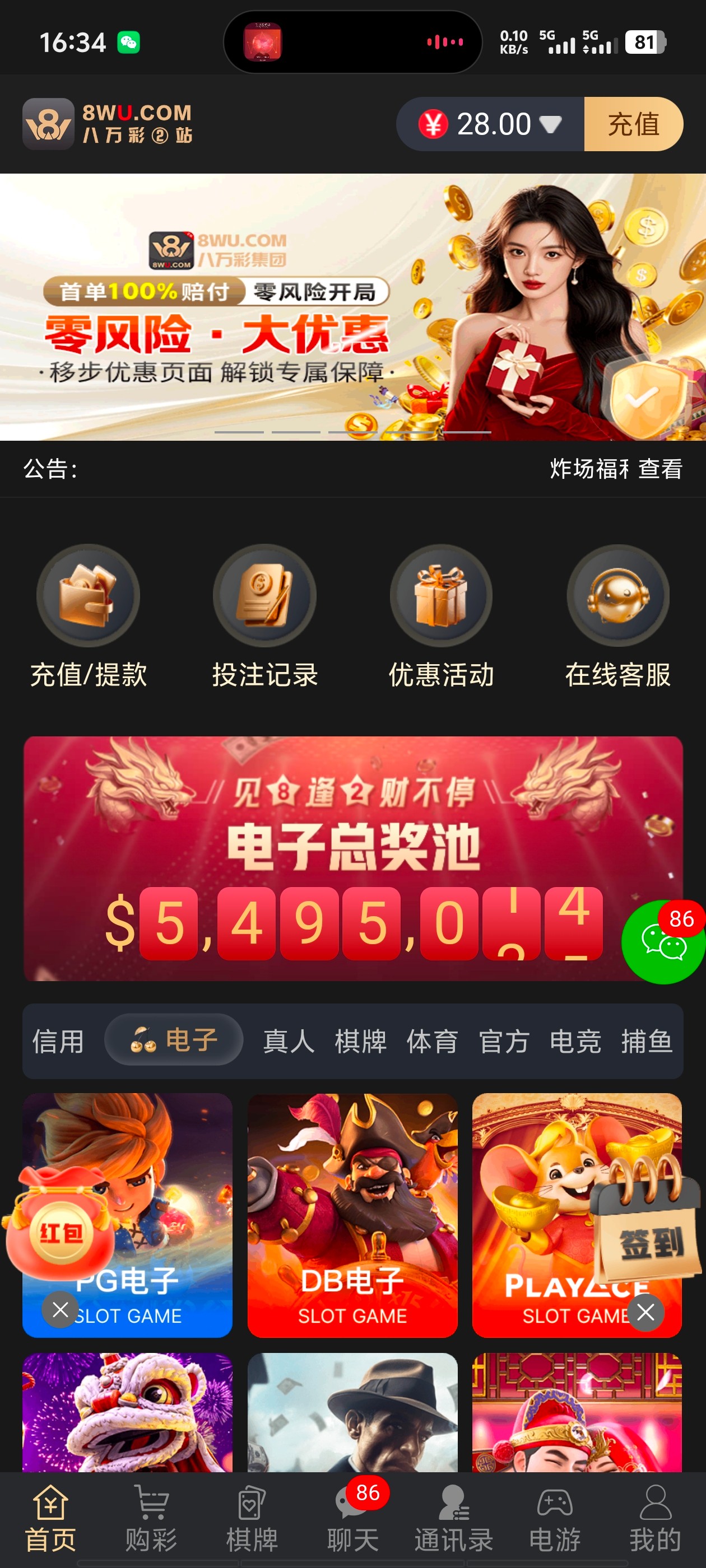Image resolution: width=706 pixels, height=1568 pixels.
Task: Select the 真人 live casino category
Action: click(288, 1041)
